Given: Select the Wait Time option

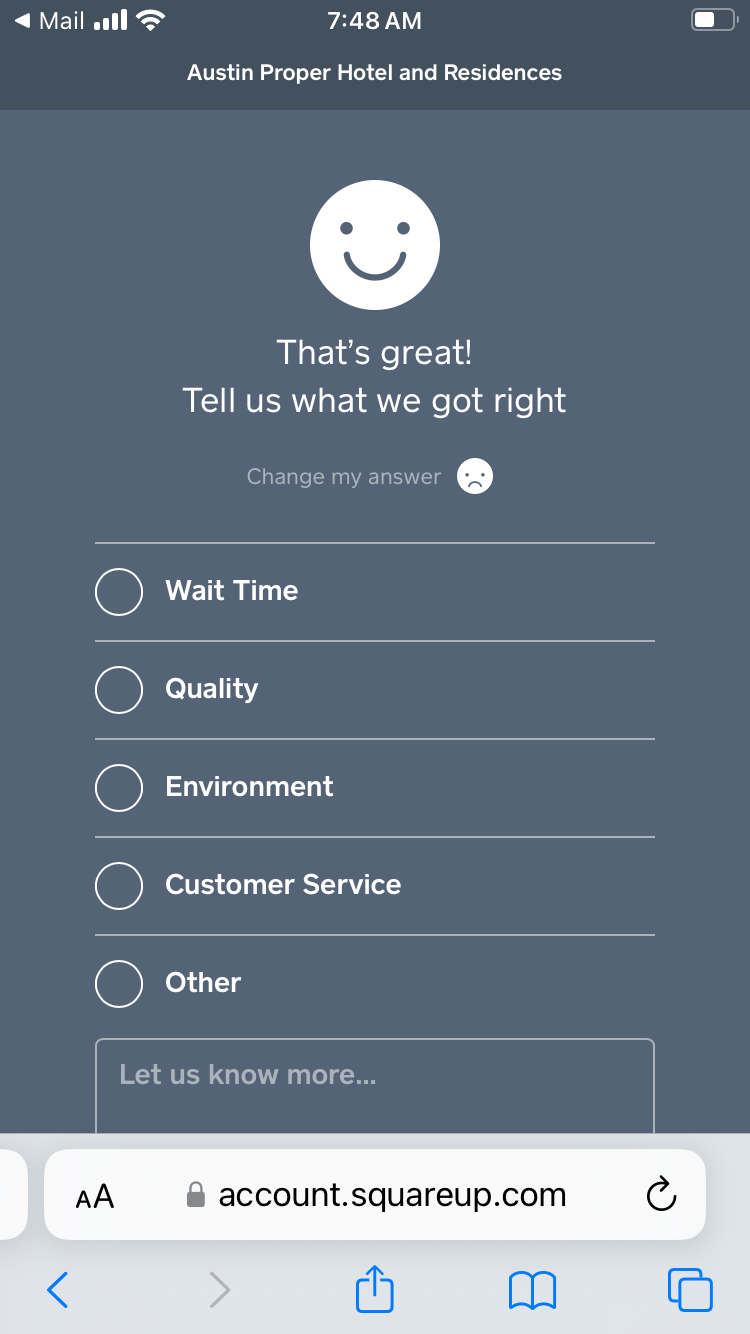Looking at the screenshot, I should (x=119, y=591).
